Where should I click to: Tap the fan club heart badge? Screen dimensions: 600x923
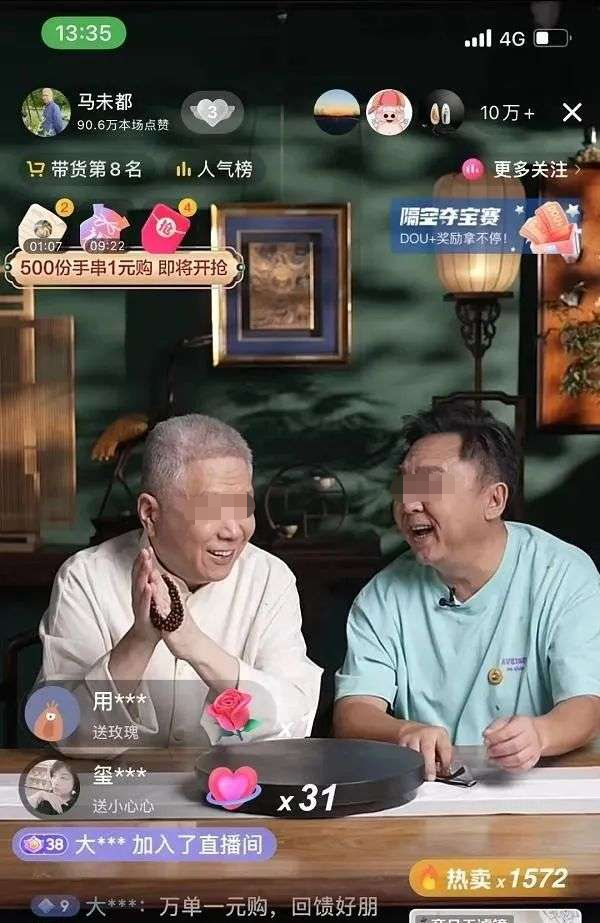coord(212,112)
